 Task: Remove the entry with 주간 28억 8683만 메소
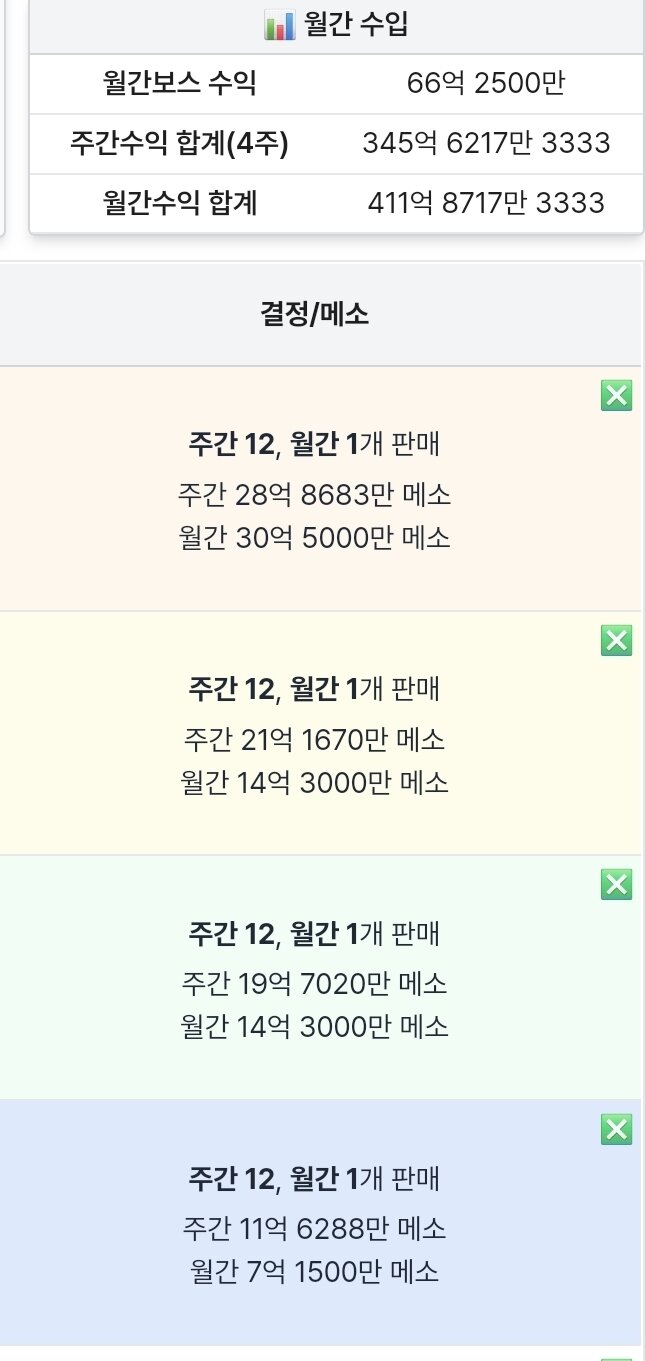(616, 396)
